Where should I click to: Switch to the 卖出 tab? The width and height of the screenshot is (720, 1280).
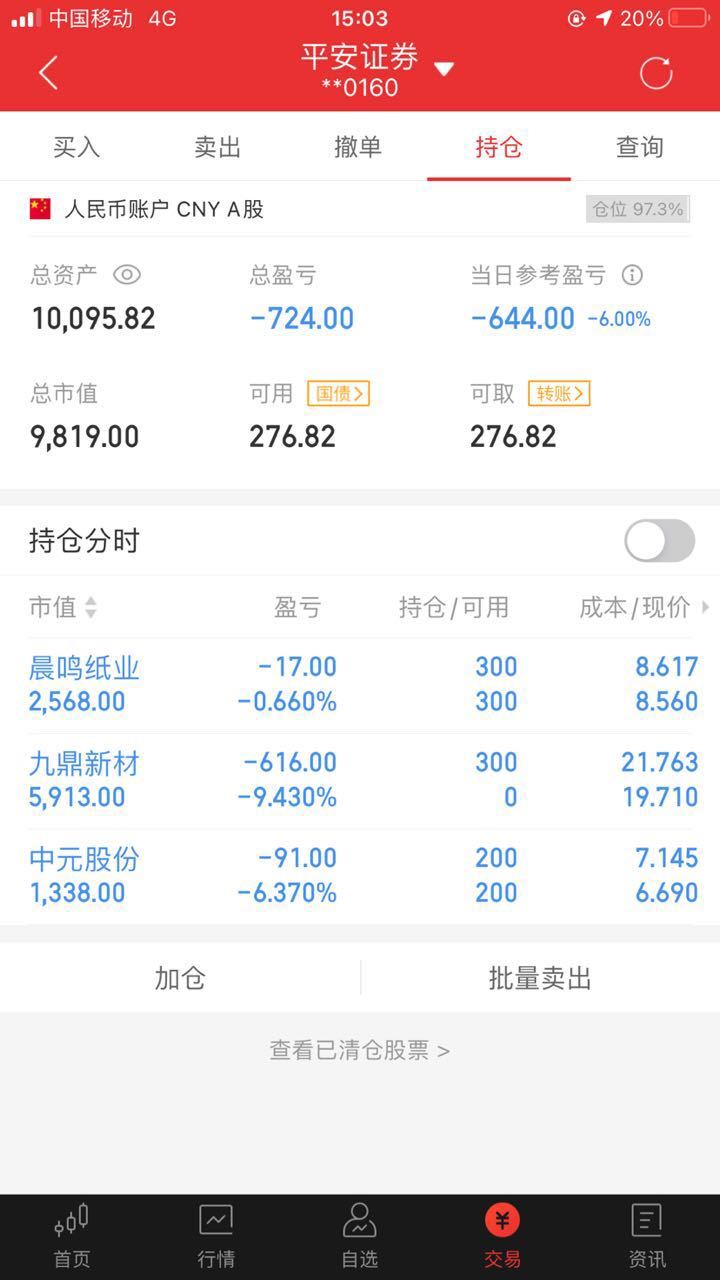(x=217, y=147)
